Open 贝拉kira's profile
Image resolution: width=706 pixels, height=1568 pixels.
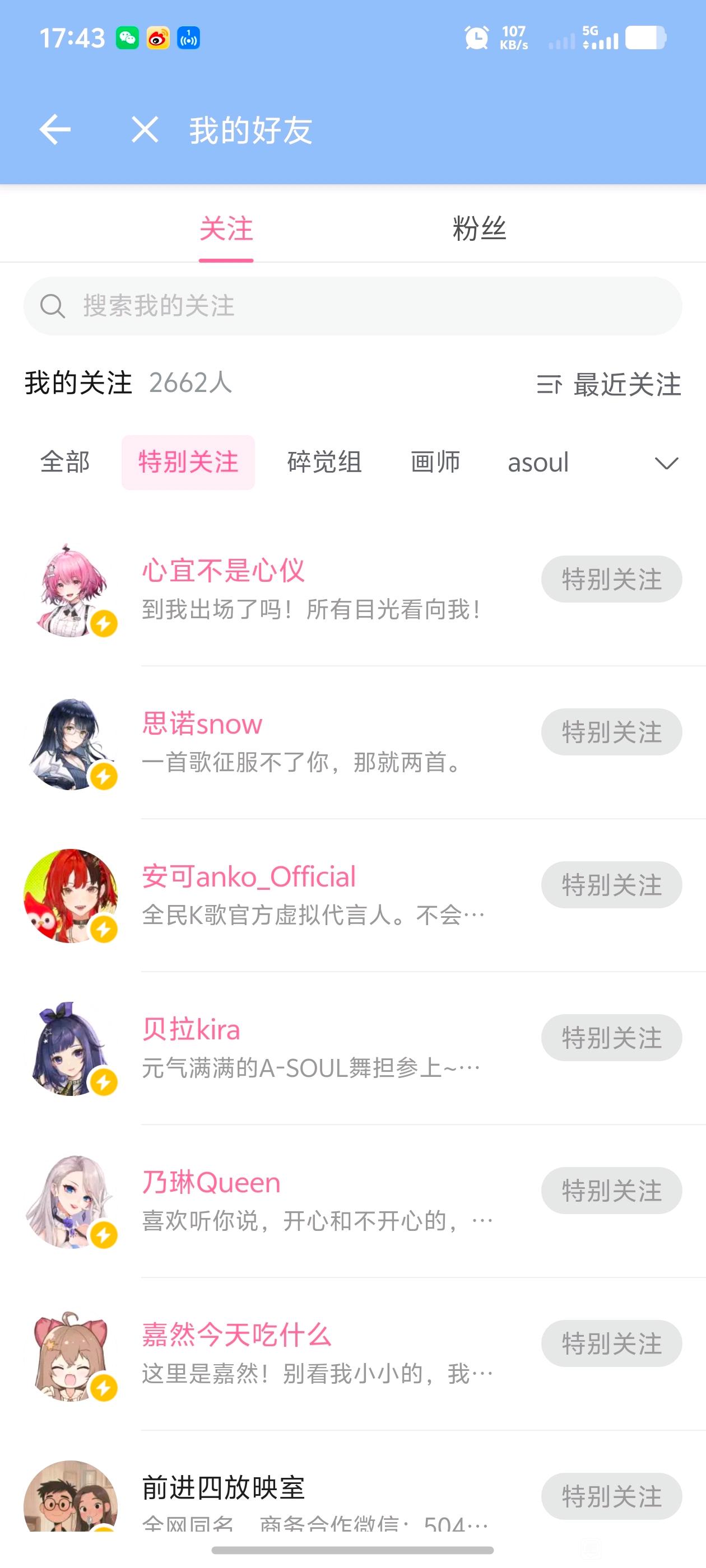click(191, 1029)
